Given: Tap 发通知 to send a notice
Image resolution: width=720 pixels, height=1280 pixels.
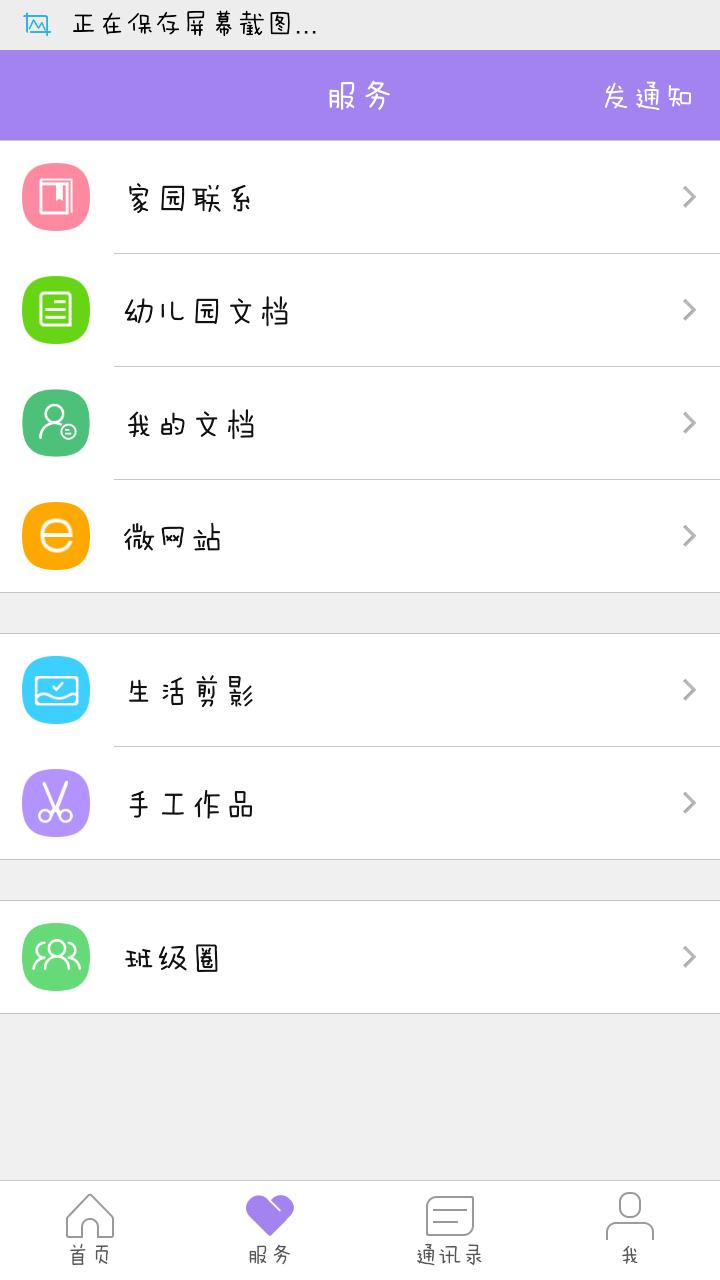Looking at the screenshot, I should point(647,96).
